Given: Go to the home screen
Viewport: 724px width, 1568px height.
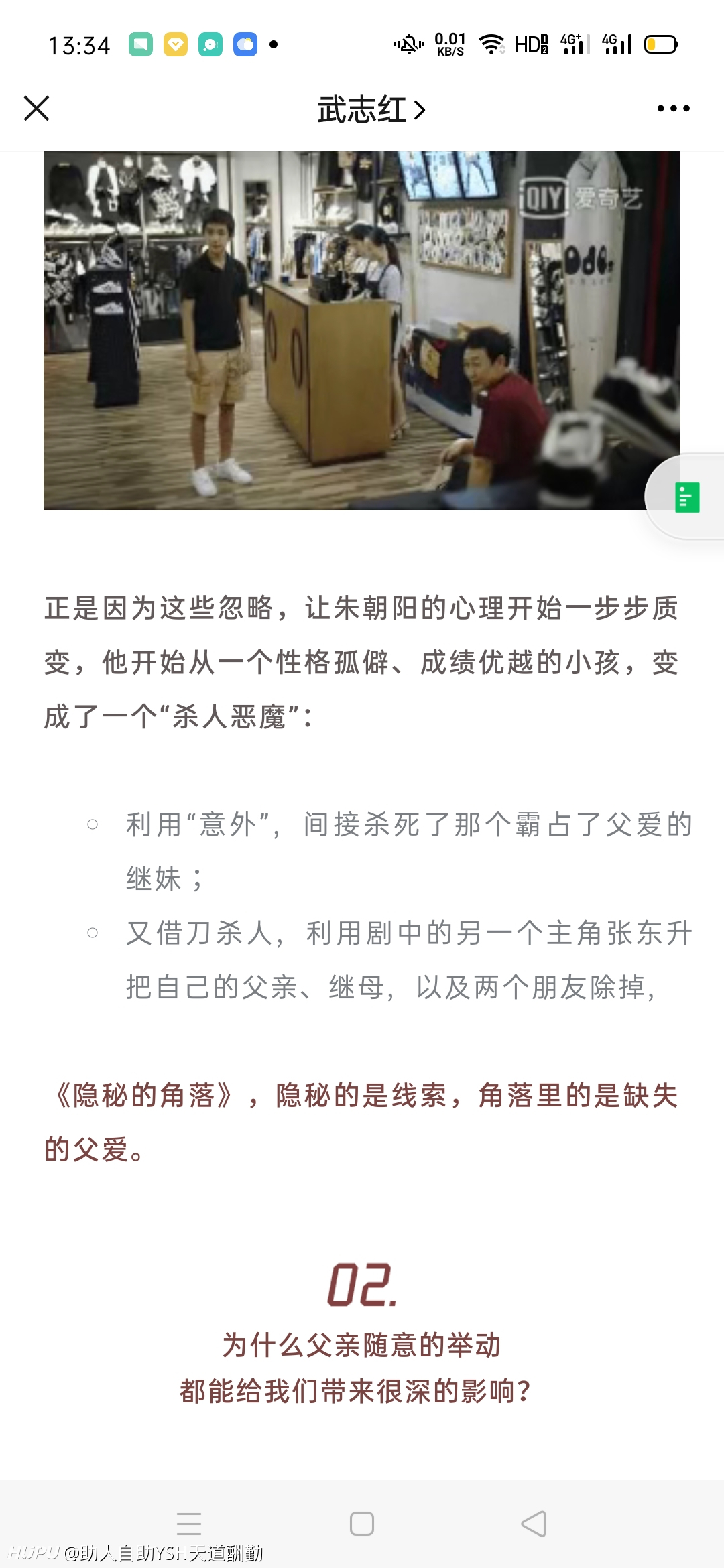Looking at the screenshot, I should 362,1524.
